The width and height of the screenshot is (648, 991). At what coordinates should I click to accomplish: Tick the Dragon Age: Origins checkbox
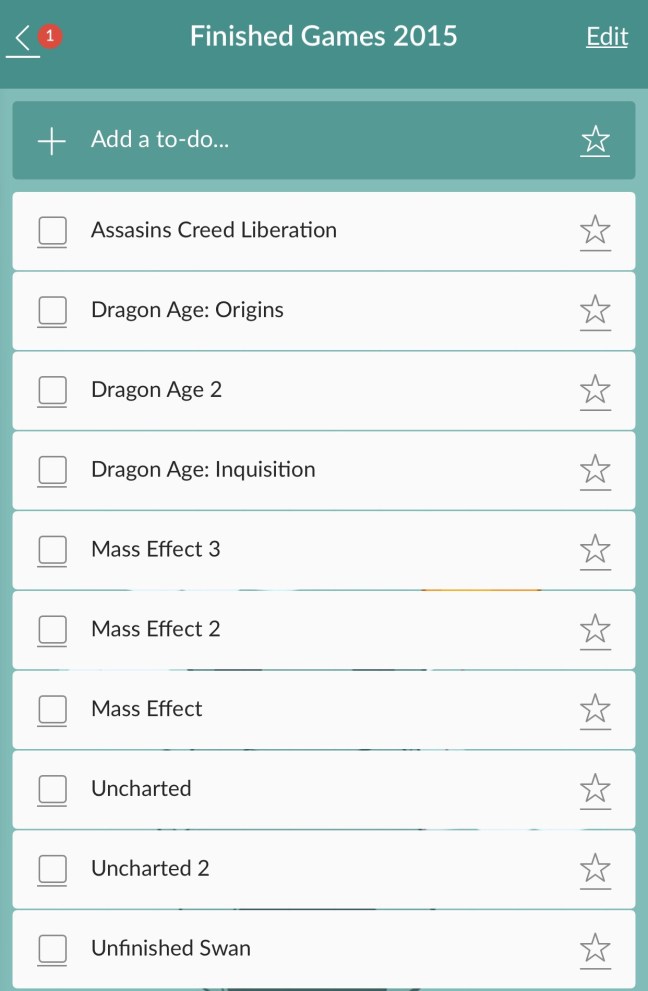point(52,310)
